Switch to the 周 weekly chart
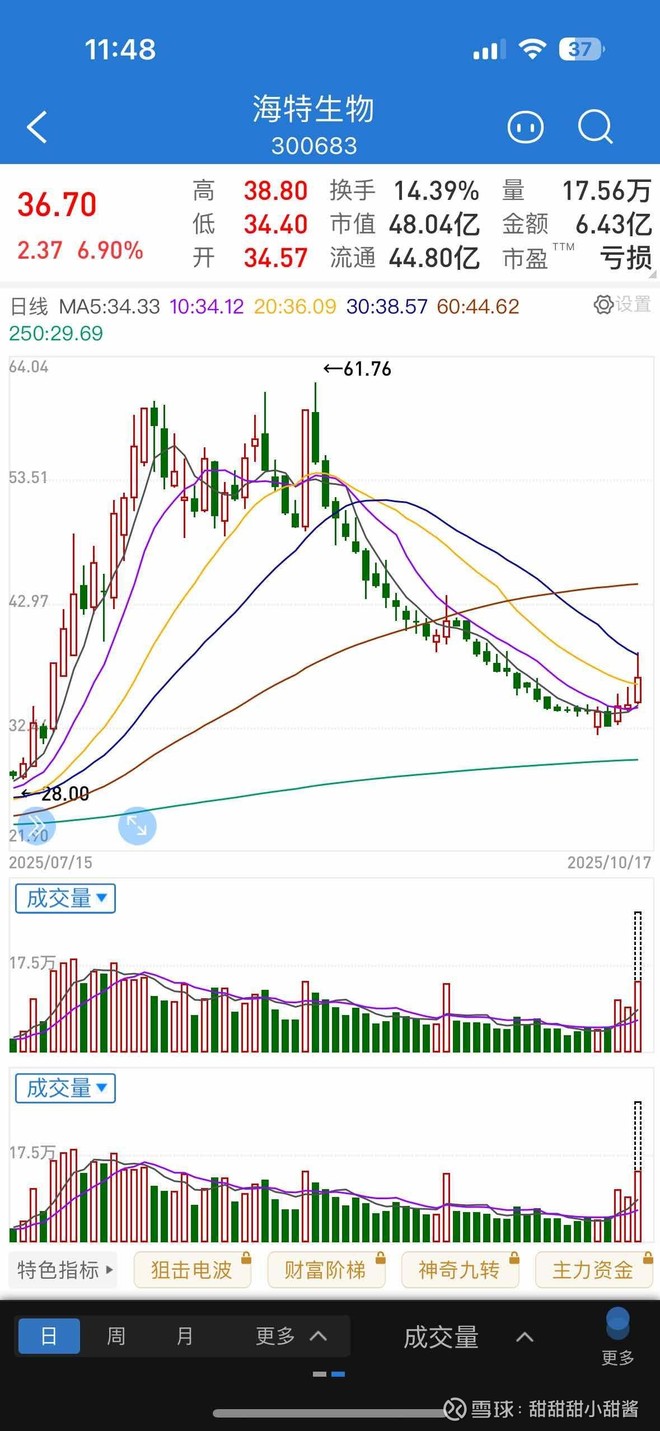The height and width of the screenshot is (1431, 660). [x=116, y=1336]
